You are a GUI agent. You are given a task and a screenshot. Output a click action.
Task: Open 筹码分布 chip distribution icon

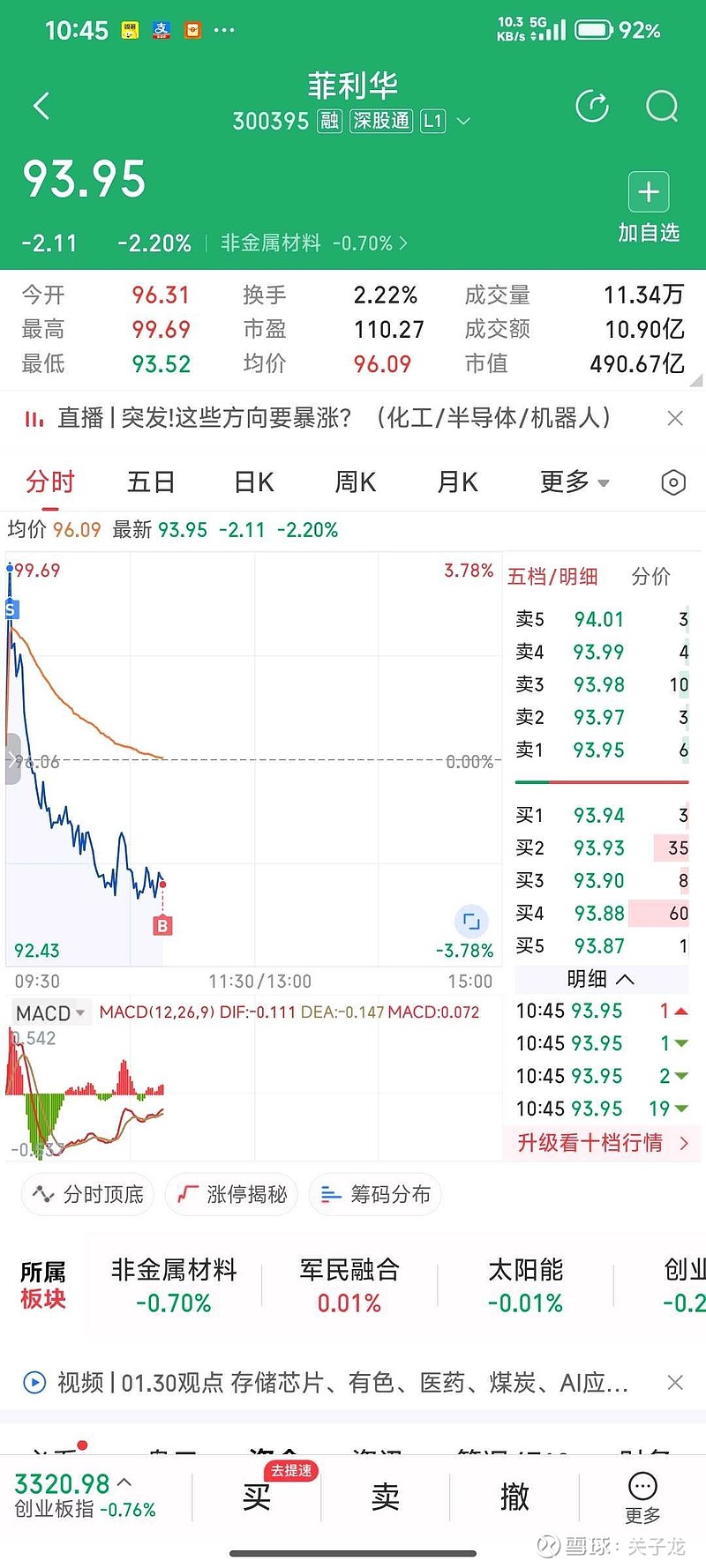pyautogui.click(x=330, y=1195)
